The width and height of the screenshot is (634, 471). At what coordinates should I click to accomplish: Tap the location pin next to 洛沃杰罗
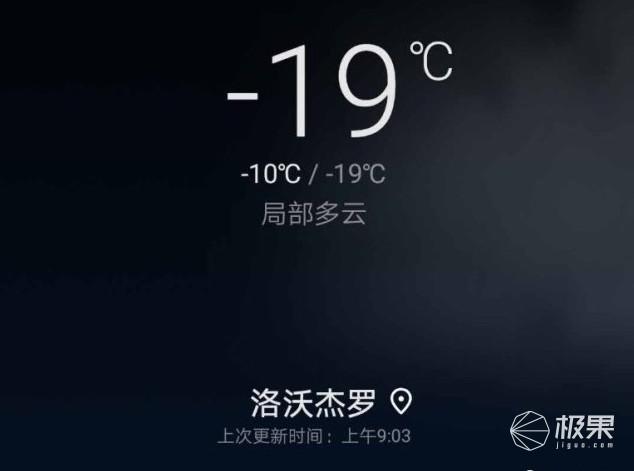coord(401,402)
